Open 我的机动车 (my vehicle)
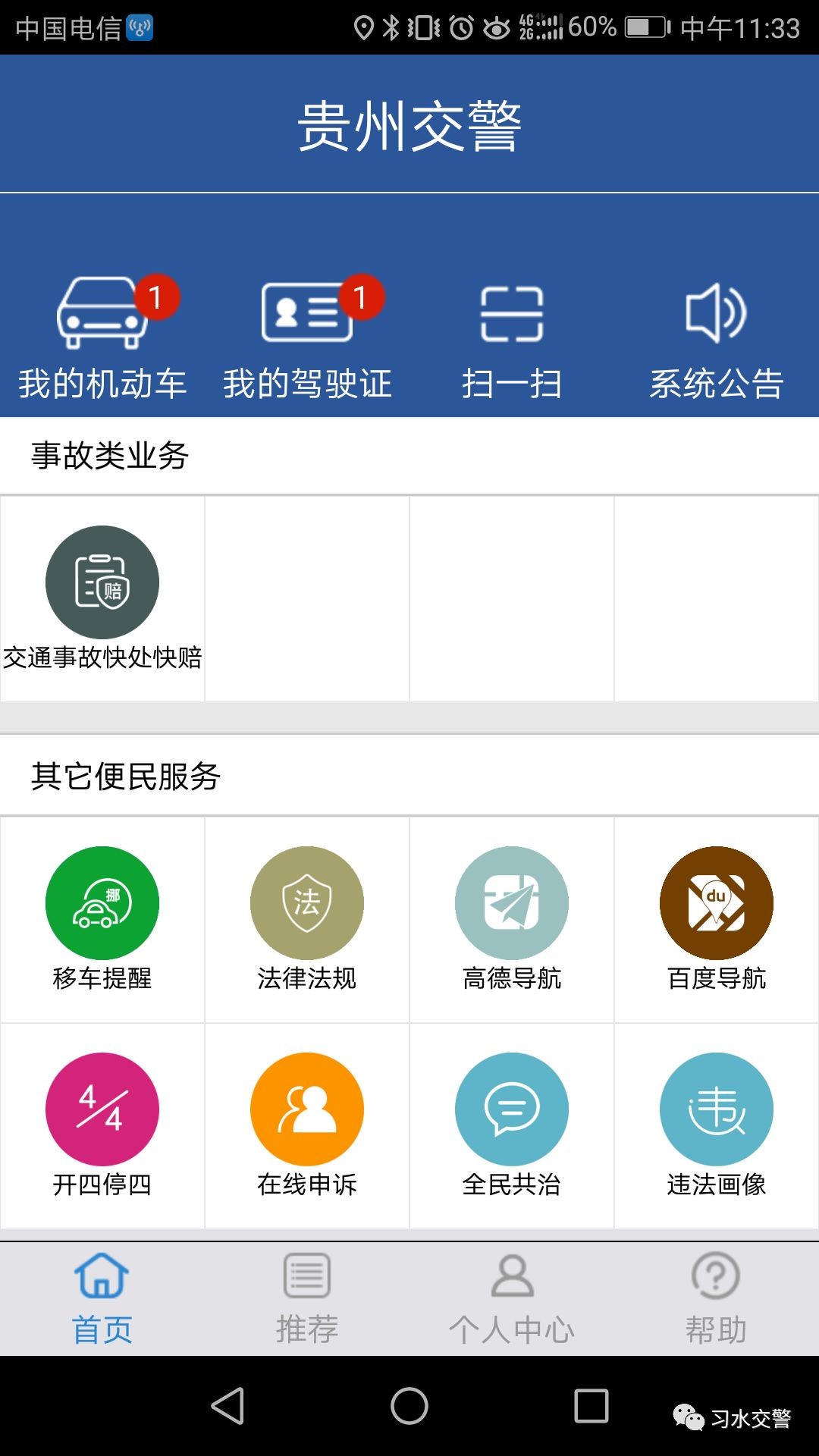 click(x=102, y=336)
